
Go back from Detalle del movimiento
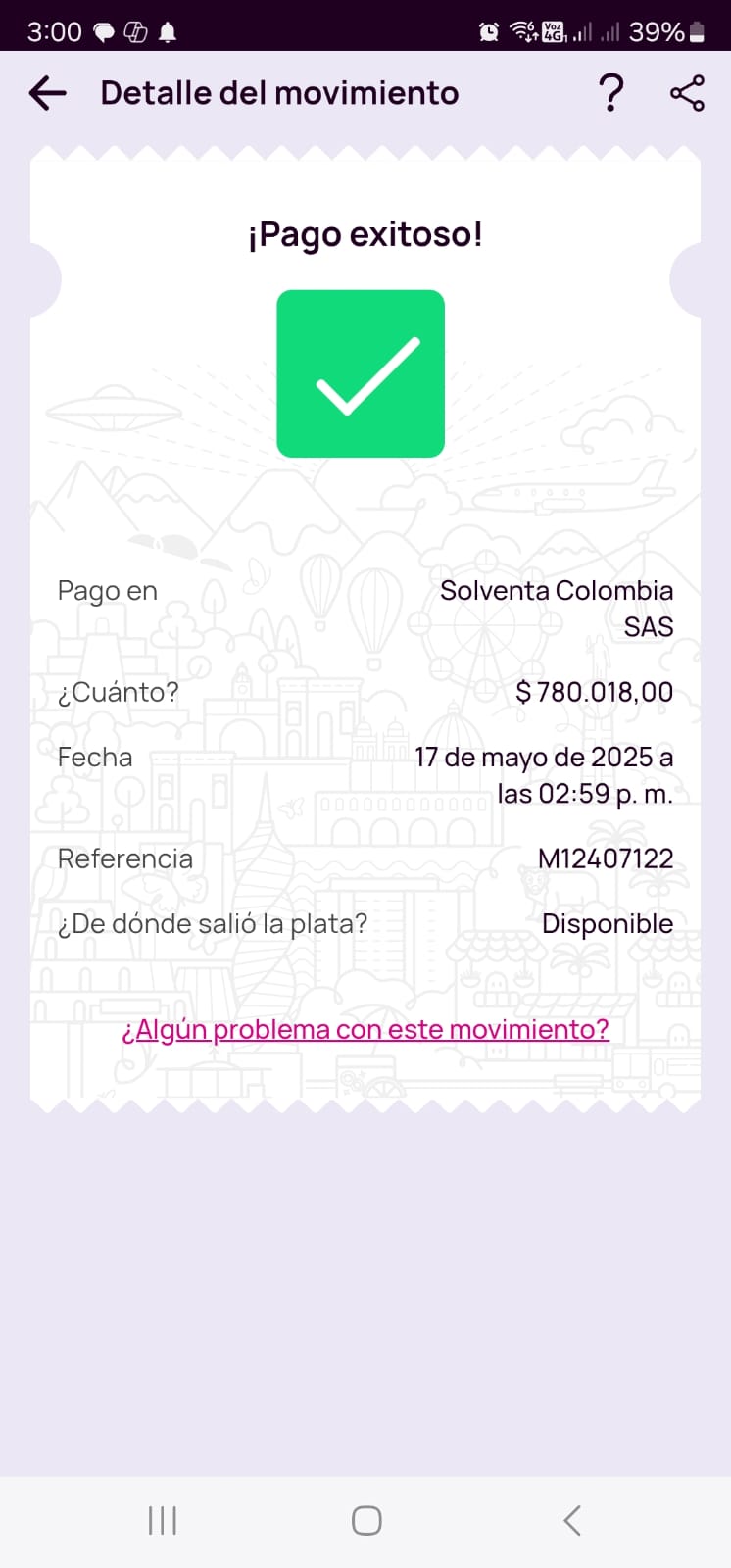click(48, 94)
